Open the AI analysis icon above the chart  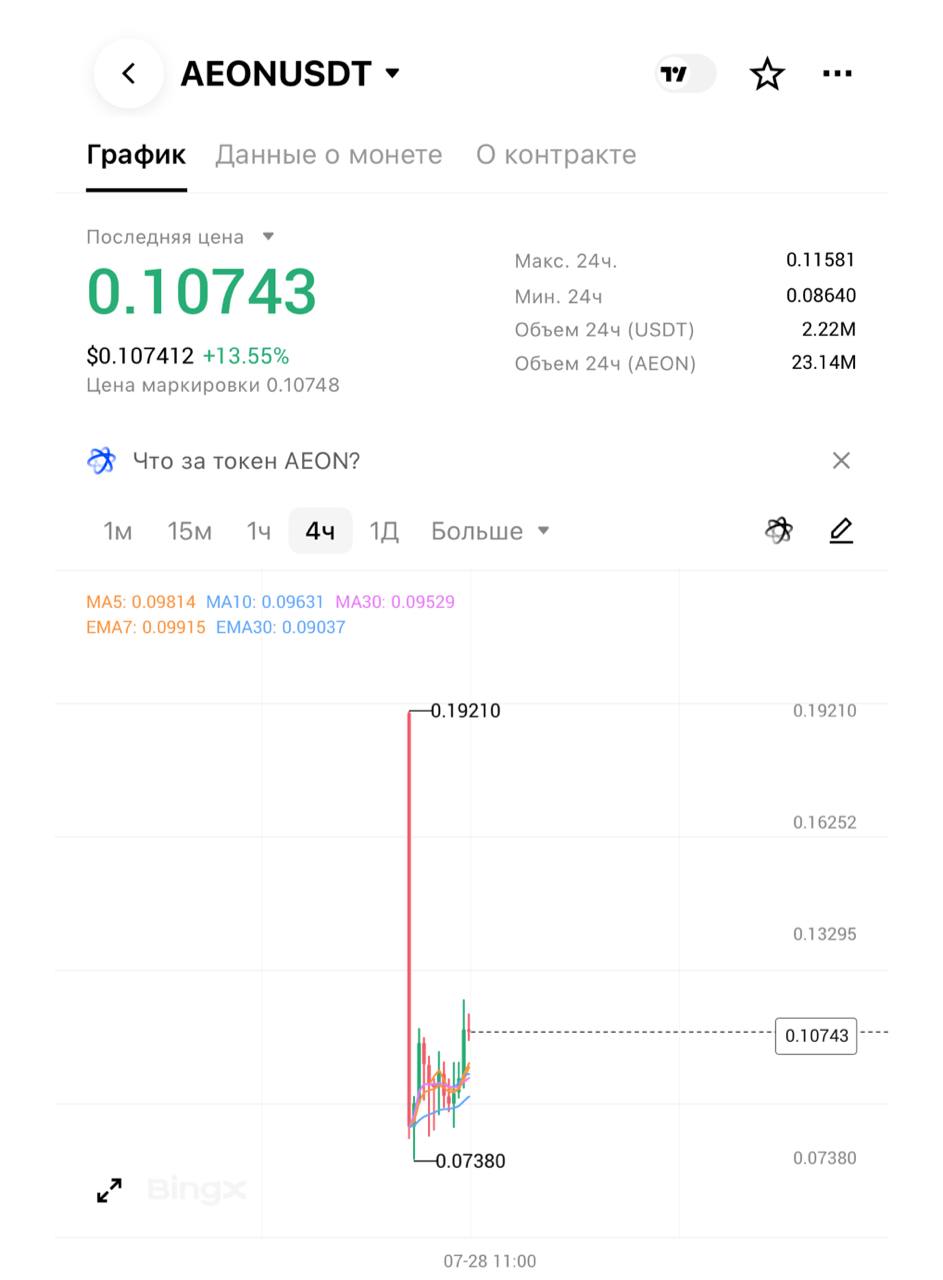(779, 530)
